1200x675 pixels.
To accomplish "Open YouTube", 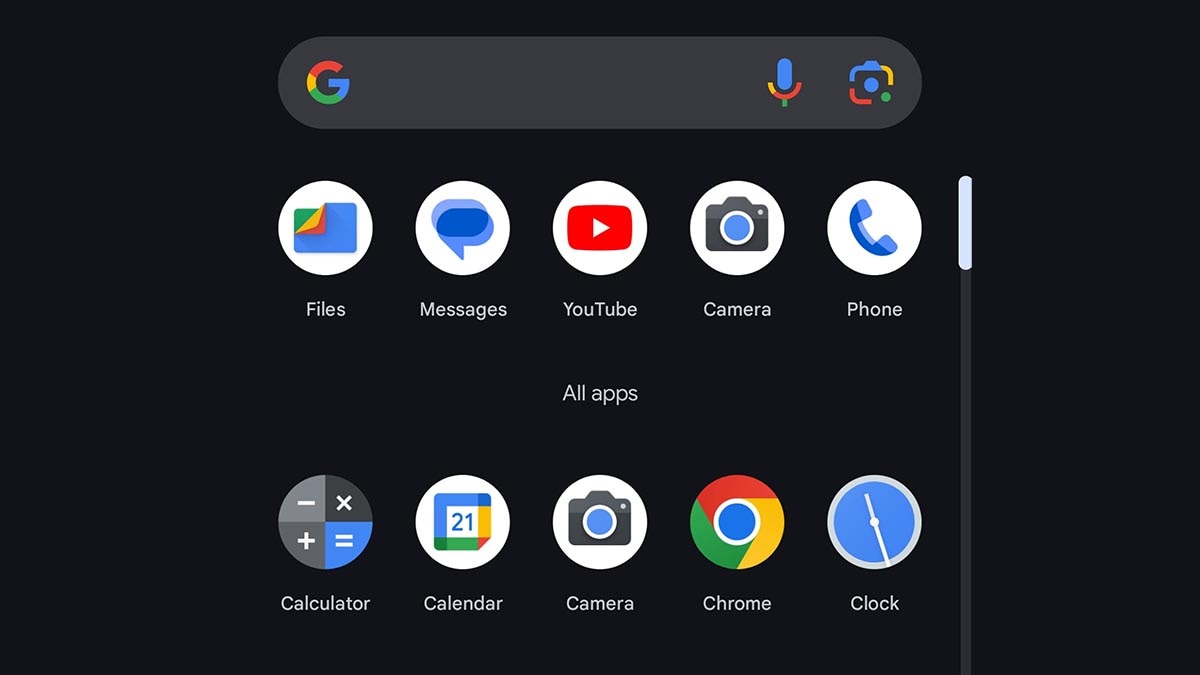I will (600, 228).
